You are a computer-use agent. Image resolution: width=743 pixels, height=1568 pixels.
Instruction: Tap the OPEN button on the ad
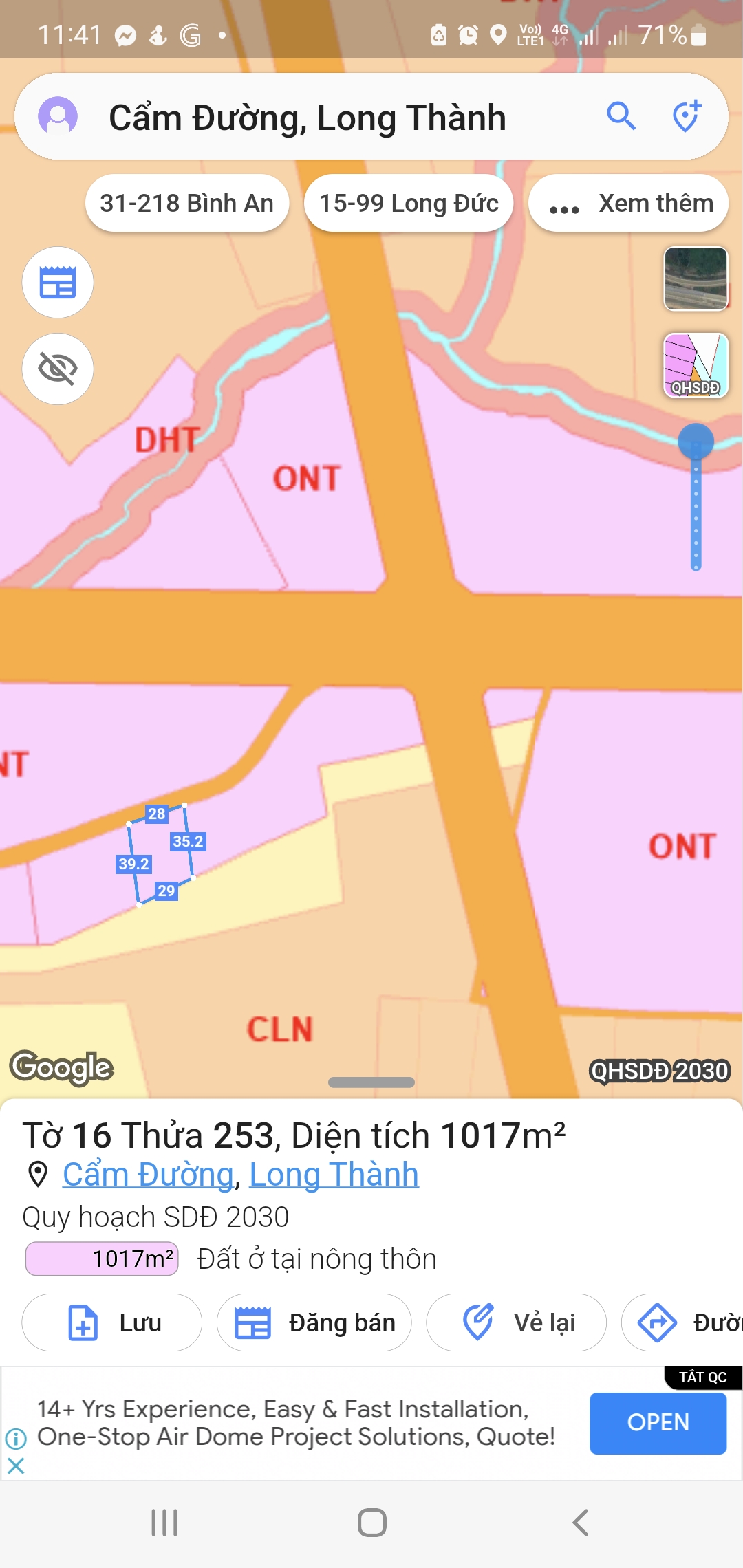tap(658, 1423)
